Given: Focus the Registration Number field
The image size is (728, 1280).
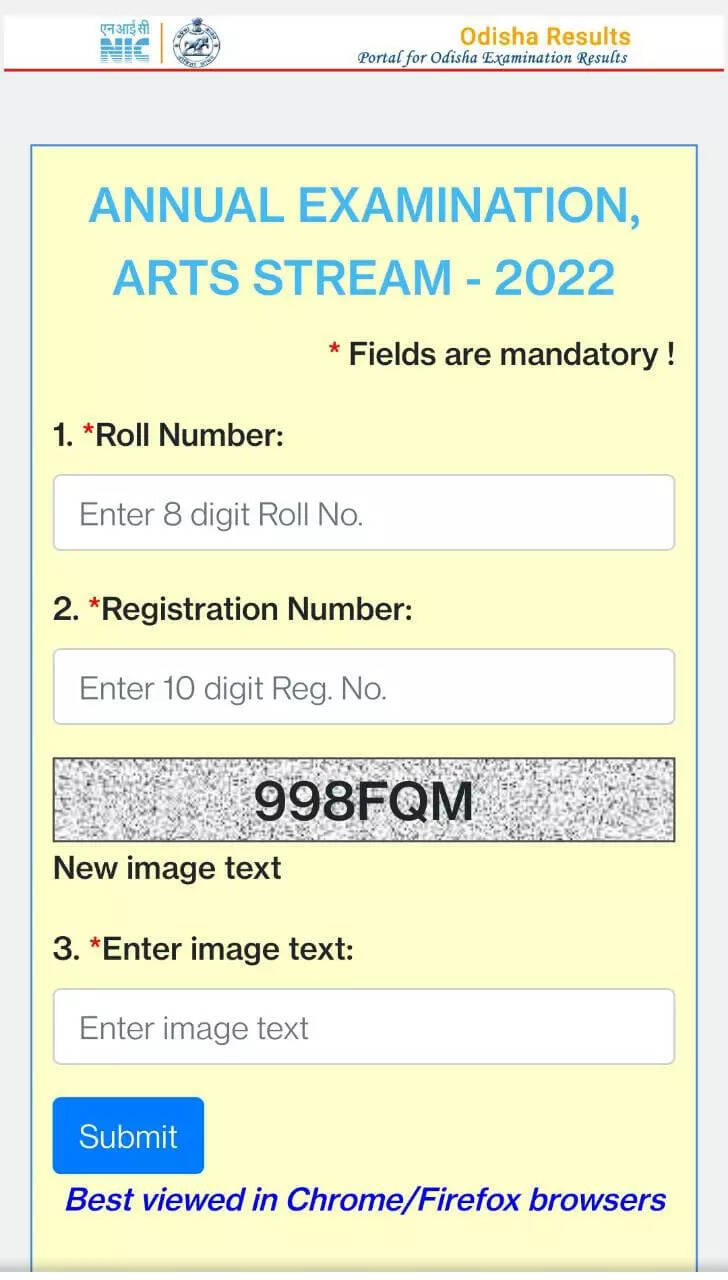Looking at the screenshot, I should (363, 687).
